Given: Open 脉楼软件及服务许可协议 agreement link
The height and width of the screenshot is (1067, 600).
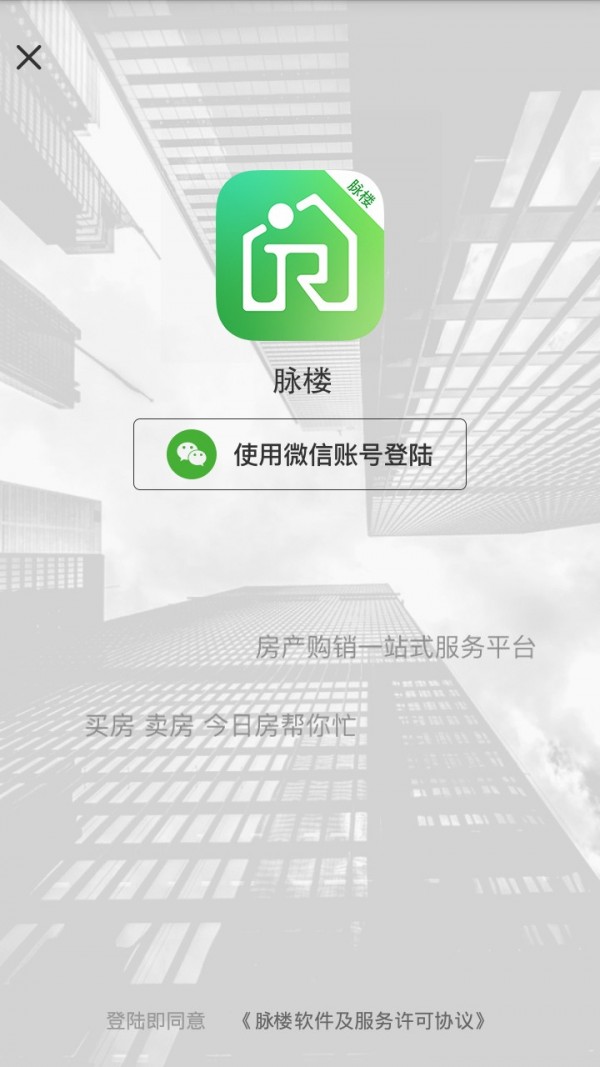Looking at the screenshot, I should 364,1021.
